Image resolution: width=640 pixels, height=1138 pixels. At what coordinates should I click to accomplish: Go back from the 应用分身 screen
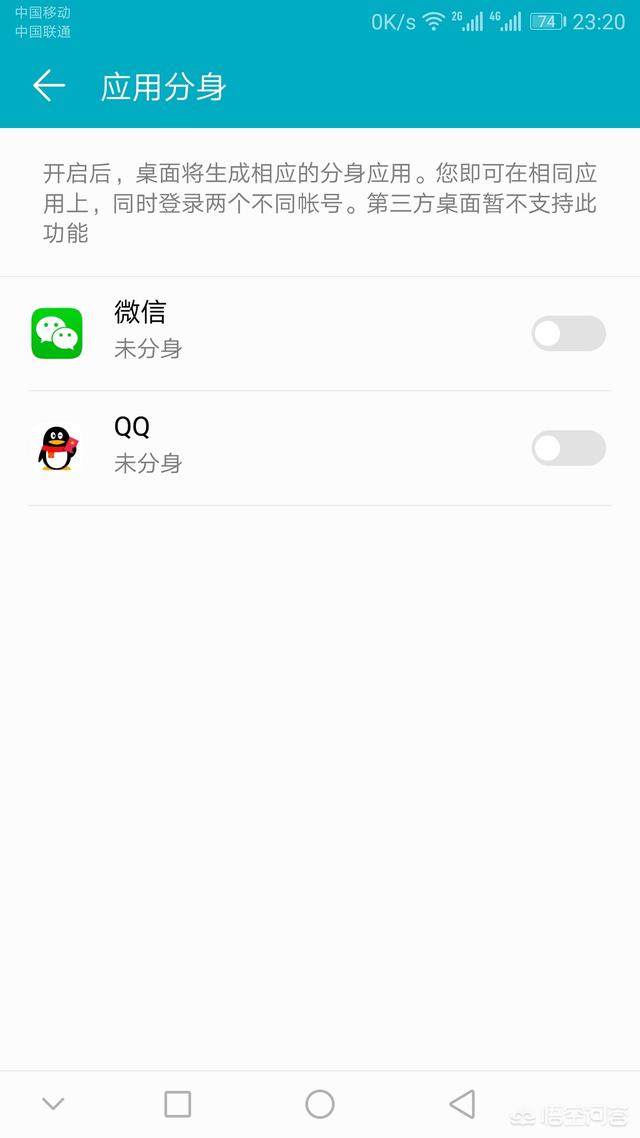49,86
